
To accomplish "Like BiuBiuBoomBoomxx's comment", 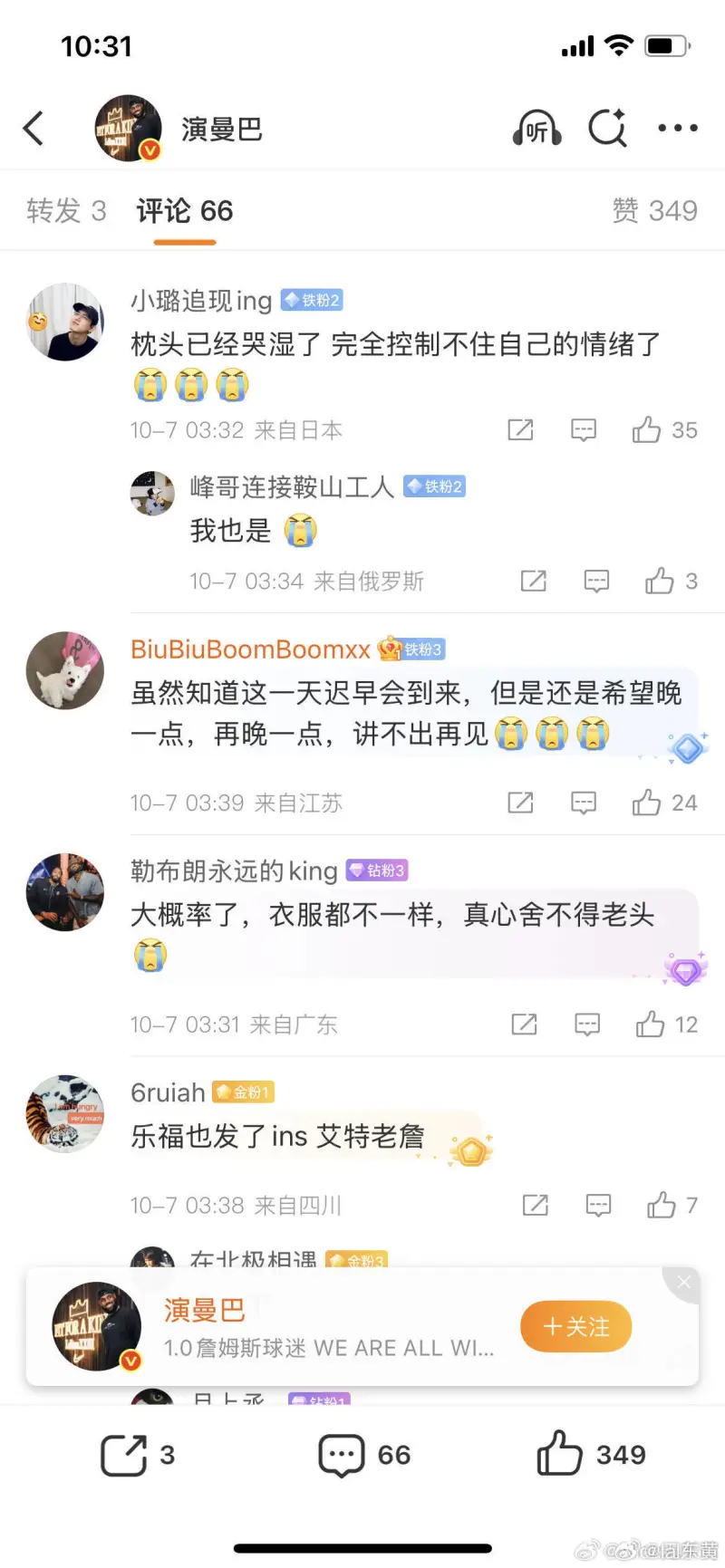I will 647,803.
